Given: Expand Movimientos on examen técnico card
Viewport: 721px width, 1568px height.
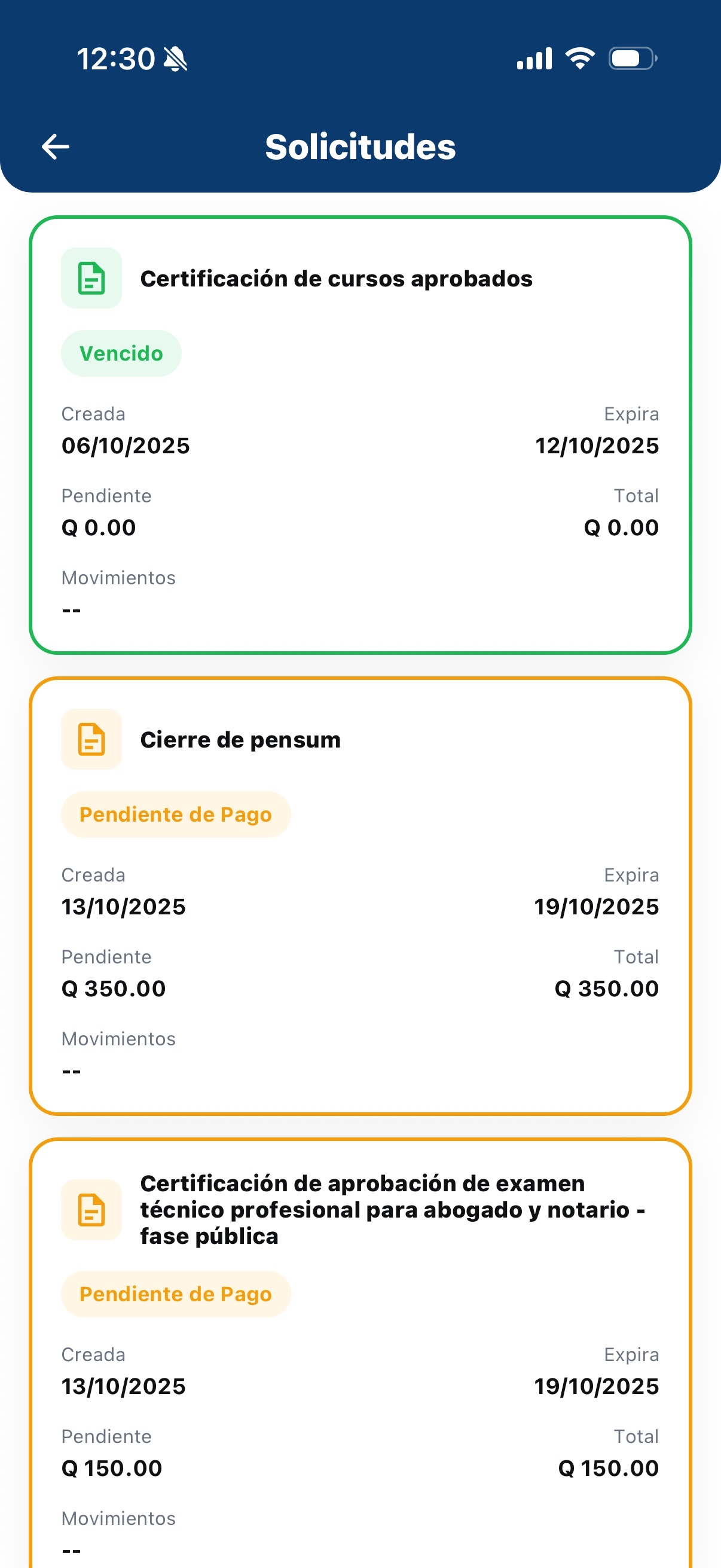Looking at the screenshot, I should [x=118, y=1518].
